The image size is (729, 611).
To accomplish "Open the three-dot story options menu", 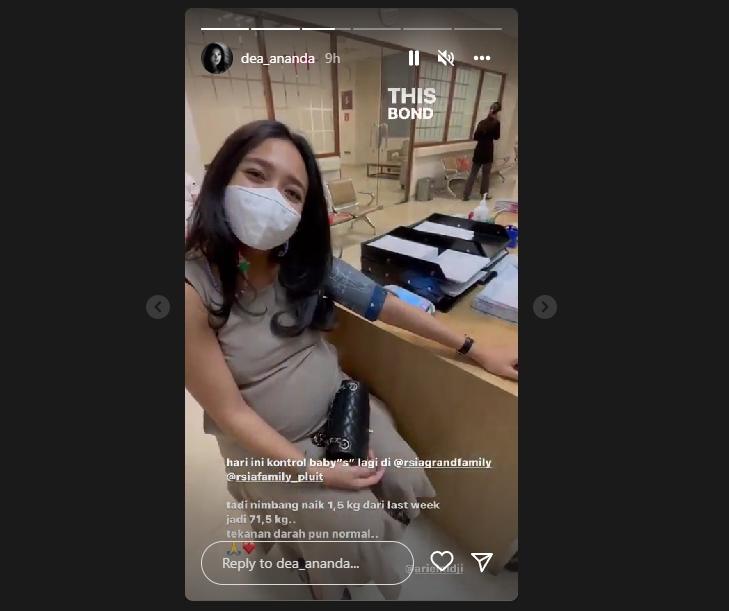I will [x=482, y=58].
